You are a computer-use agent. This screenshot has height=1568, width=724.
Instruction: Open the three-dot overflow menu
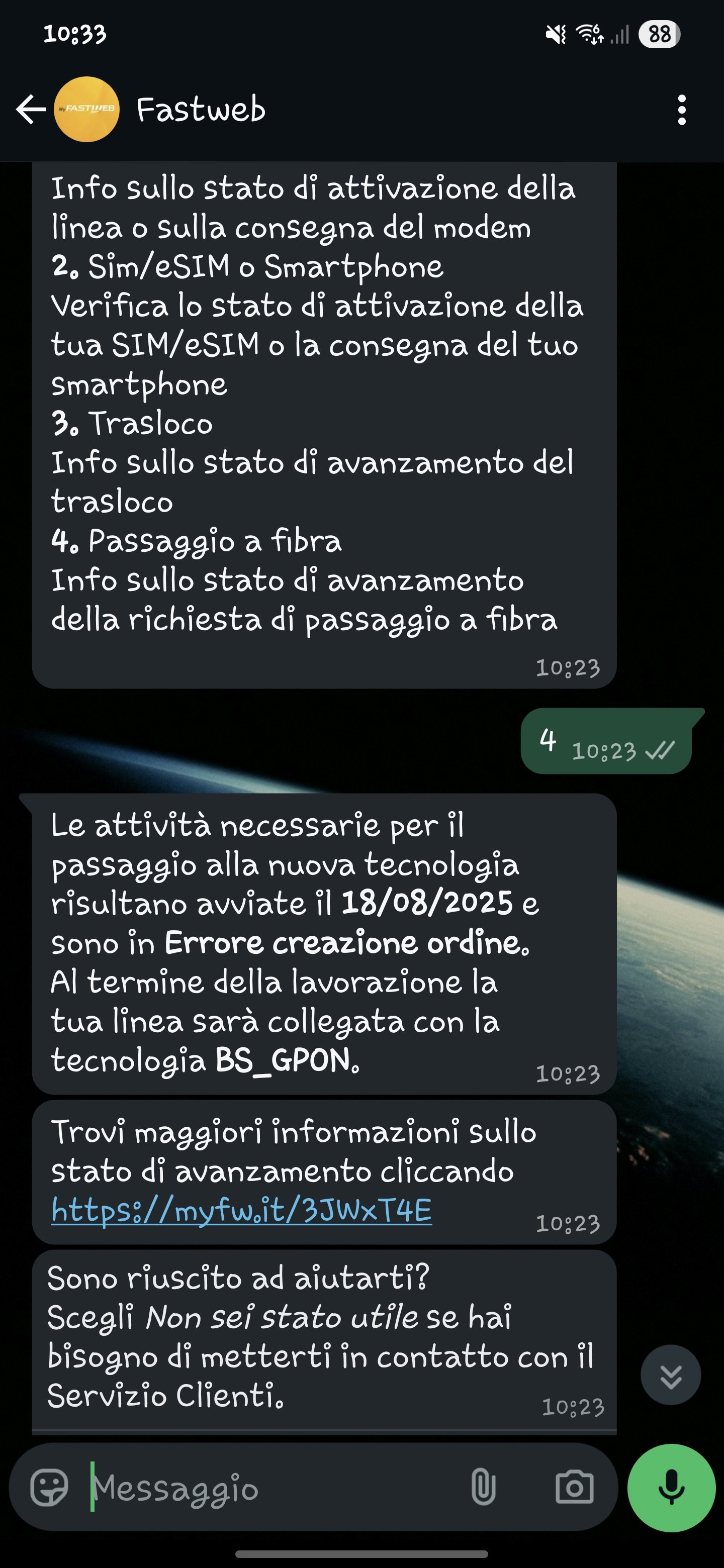click(x=681, y=110)
